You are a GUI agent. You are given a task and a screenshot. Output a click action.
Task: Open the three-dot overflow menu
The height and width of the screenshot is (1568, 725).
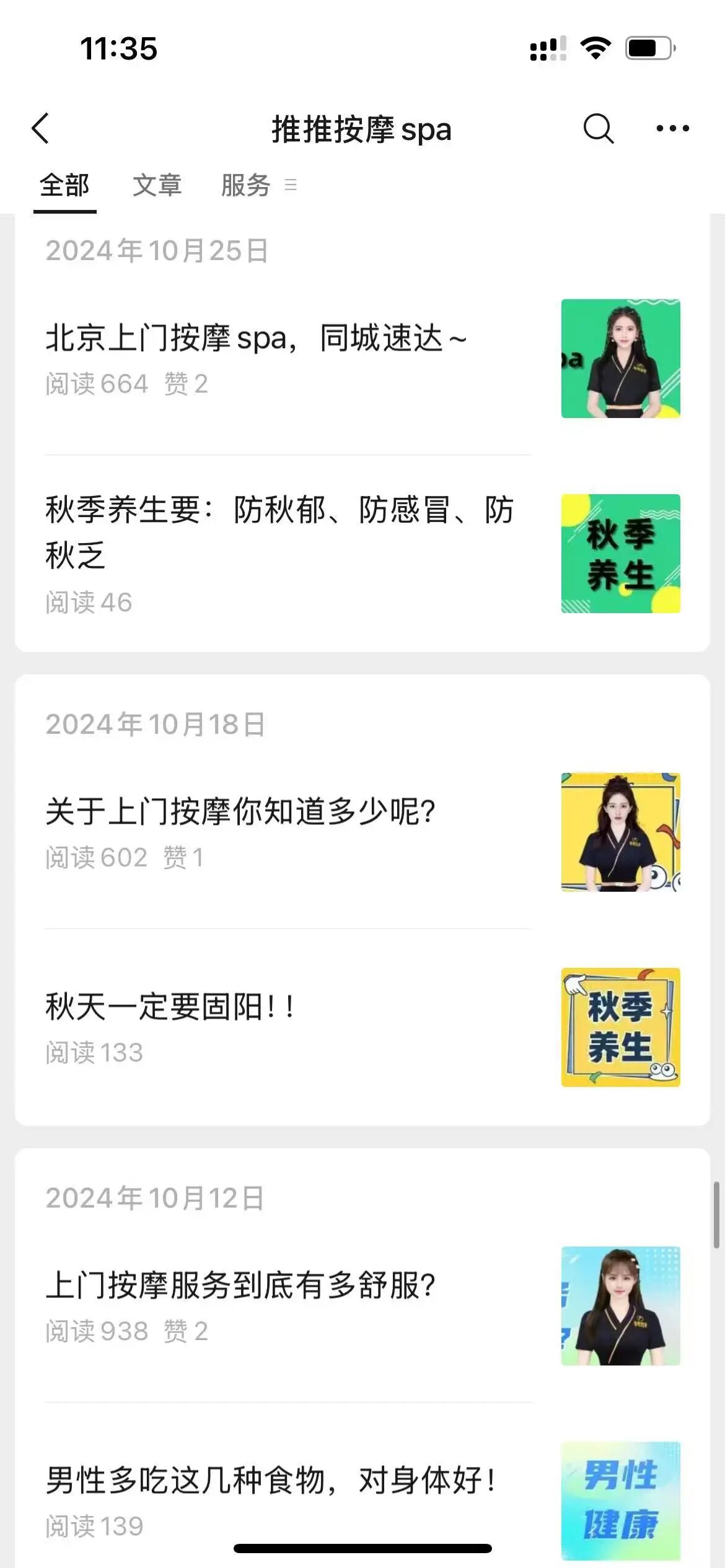(x=672, y=129)
